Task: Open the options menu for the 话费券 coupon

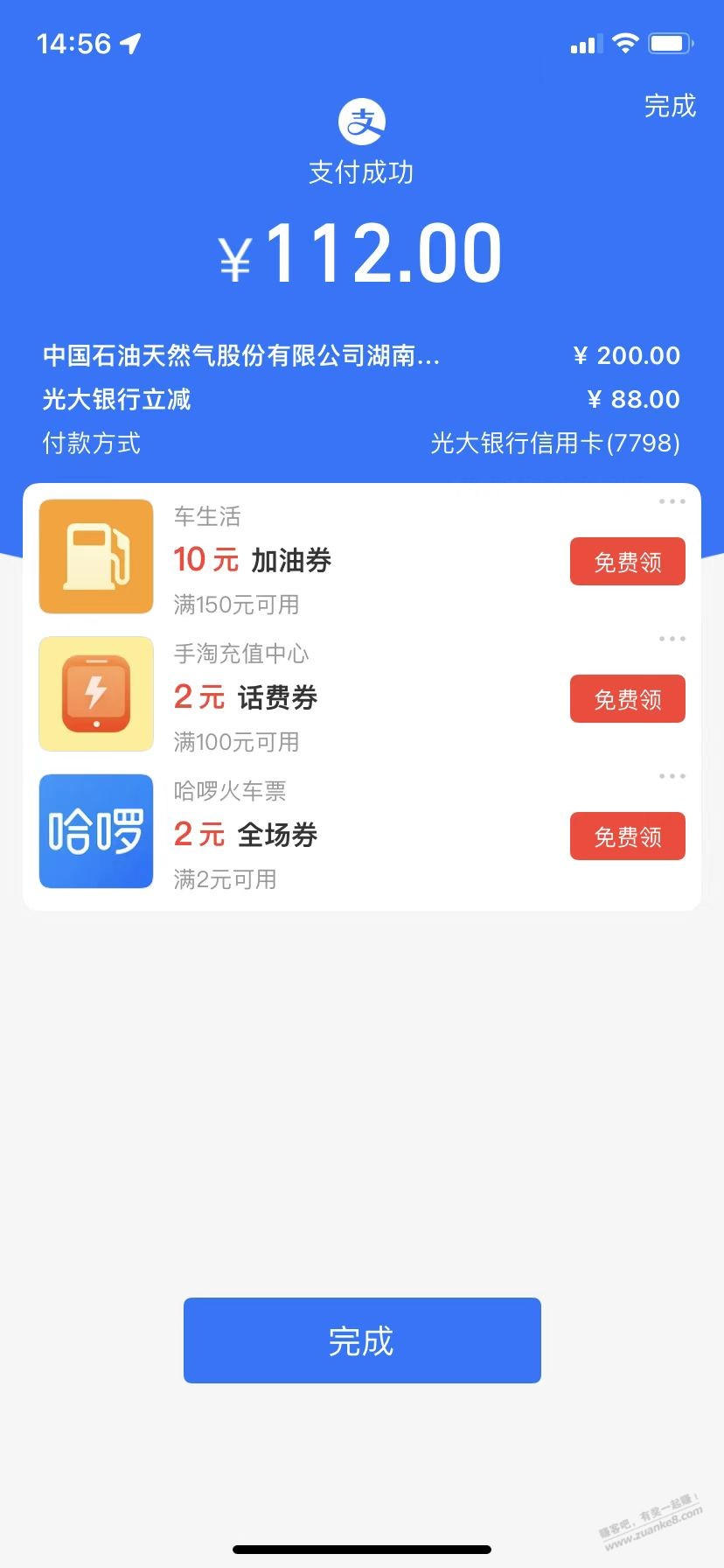Action: [x=672, y=638]
